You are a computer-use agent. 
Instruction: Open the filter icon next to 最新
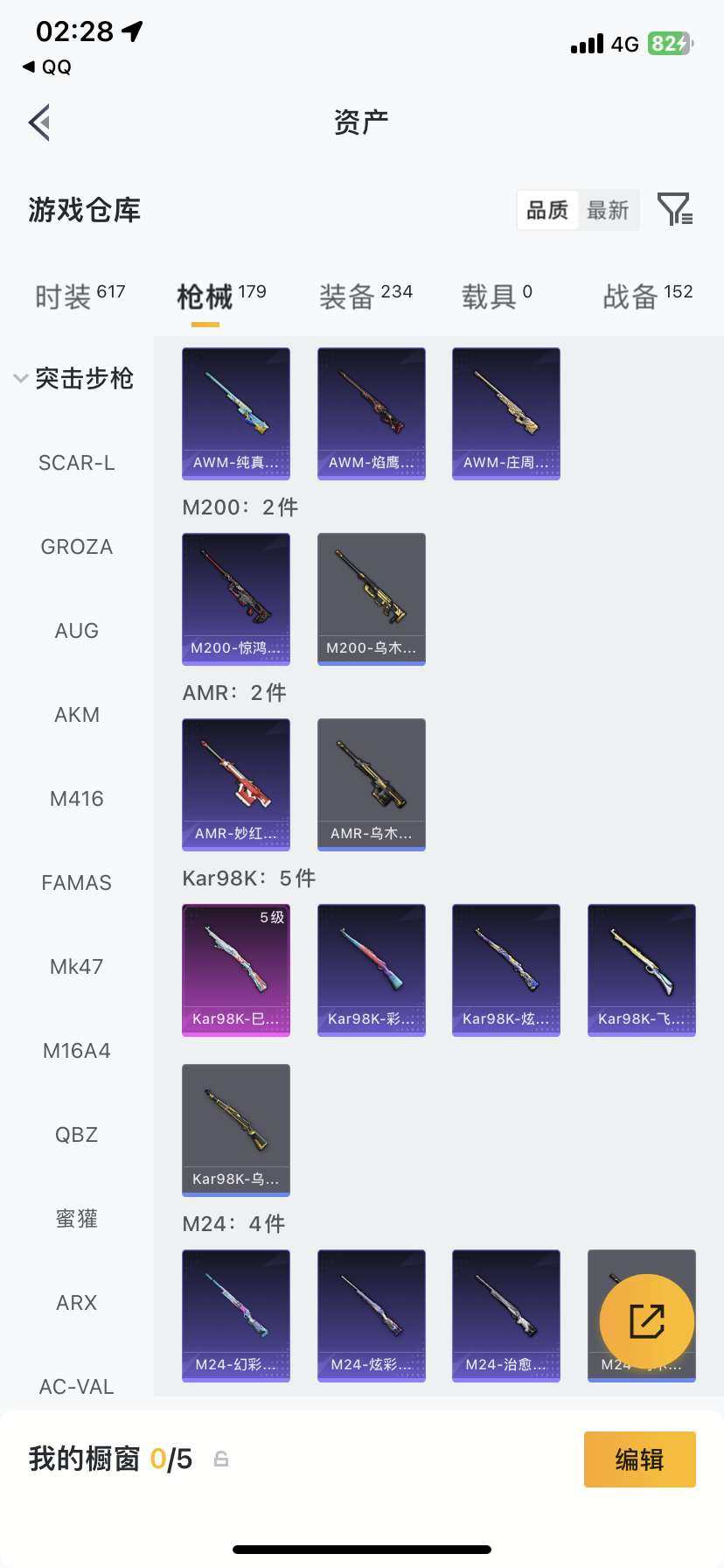[675, 210]
